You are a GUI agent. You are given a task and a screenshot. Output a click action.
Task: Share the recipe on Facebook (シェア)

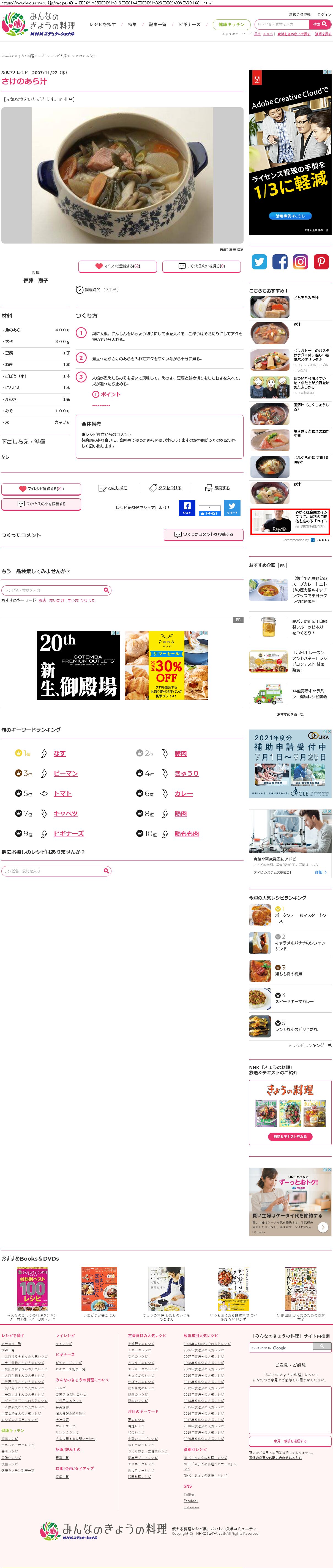point(187,508)
